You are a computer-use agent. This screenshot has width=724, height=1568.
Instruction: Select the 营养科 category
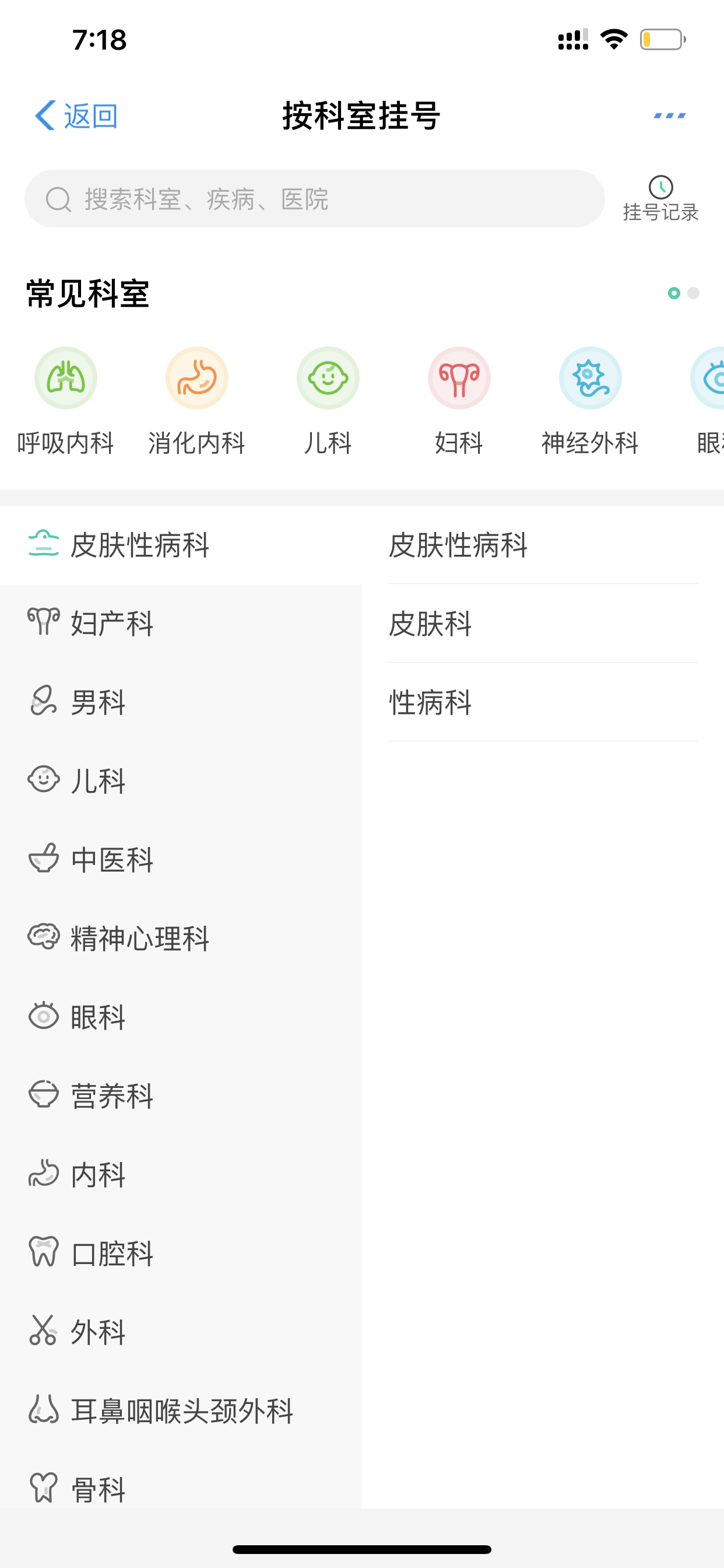pyautogui.click(x=181, y=1095)
